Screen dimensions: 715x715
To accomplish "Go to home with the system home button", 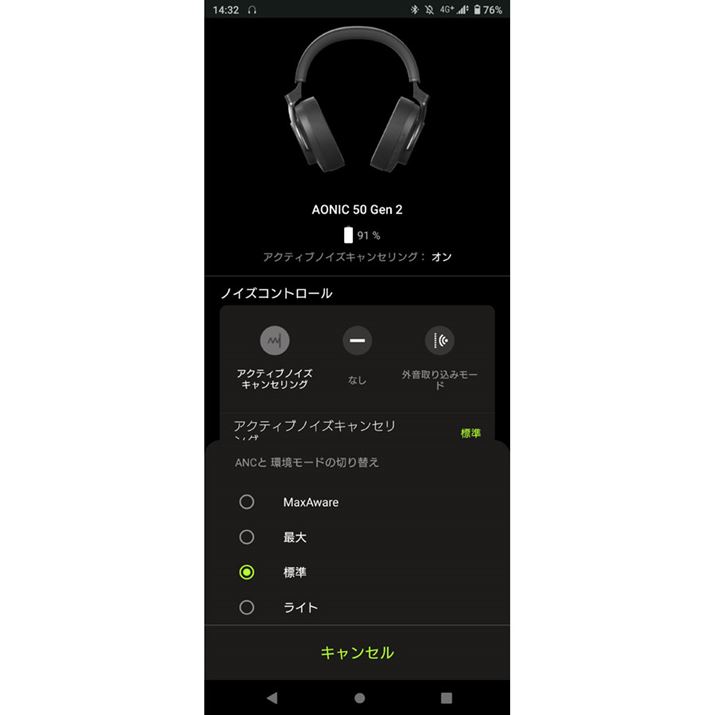I will [x=359, y=697].
